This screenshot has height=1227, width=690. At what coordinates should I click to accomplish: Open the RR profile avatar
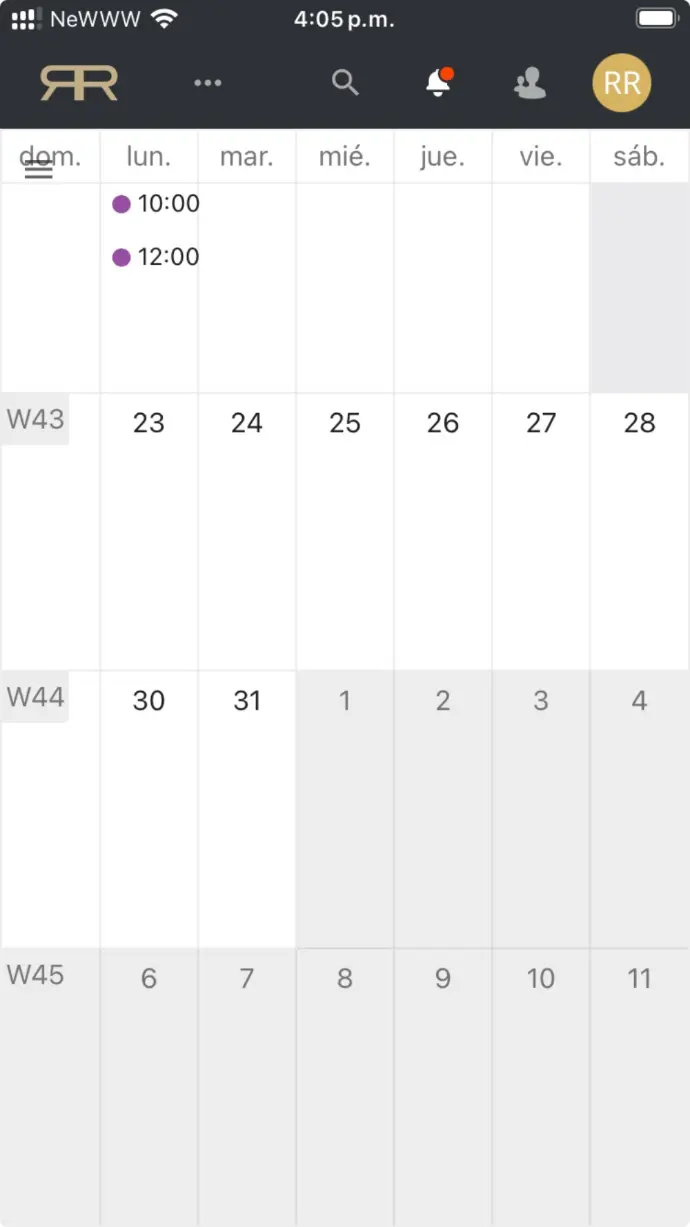click(x=622, y=83)
